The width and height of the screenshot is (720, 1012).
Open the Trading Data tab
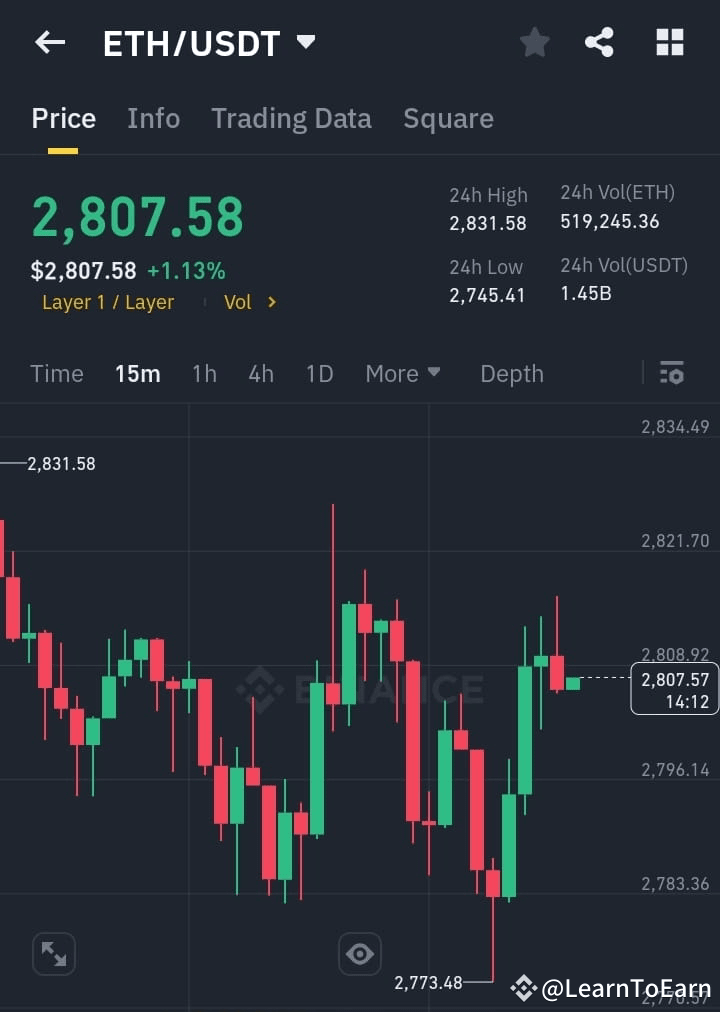coord(291,118)
